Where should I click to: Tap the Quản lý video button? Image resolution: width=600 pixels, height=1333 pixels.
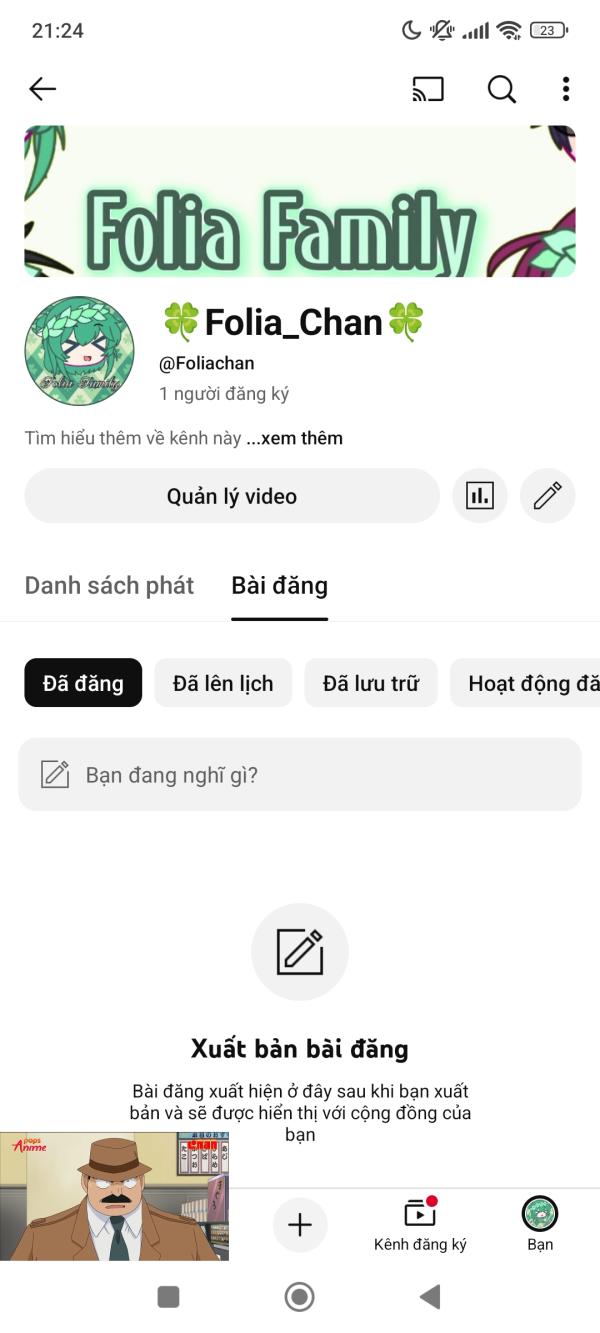[x=232, y=496]
